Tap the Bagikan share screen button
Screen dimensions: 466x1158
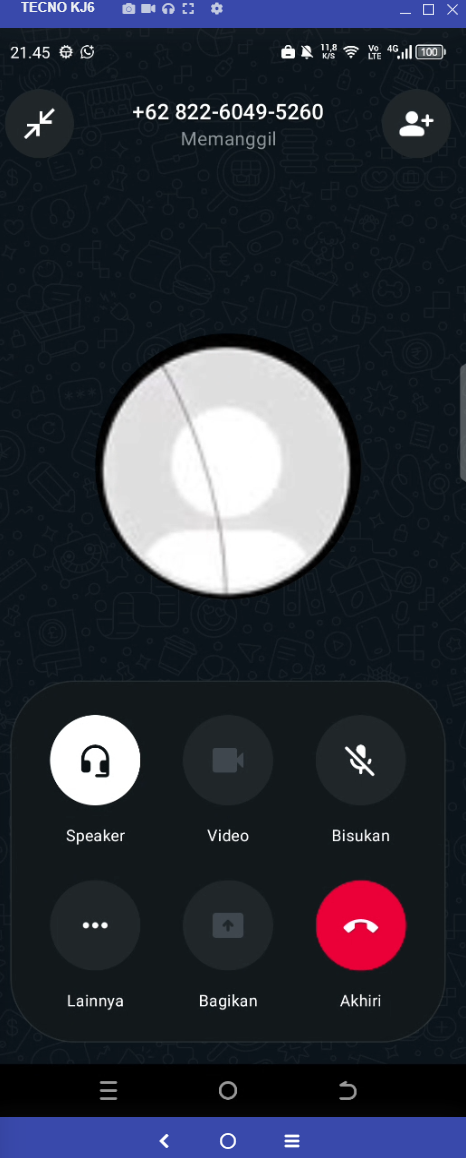[228, 925]
